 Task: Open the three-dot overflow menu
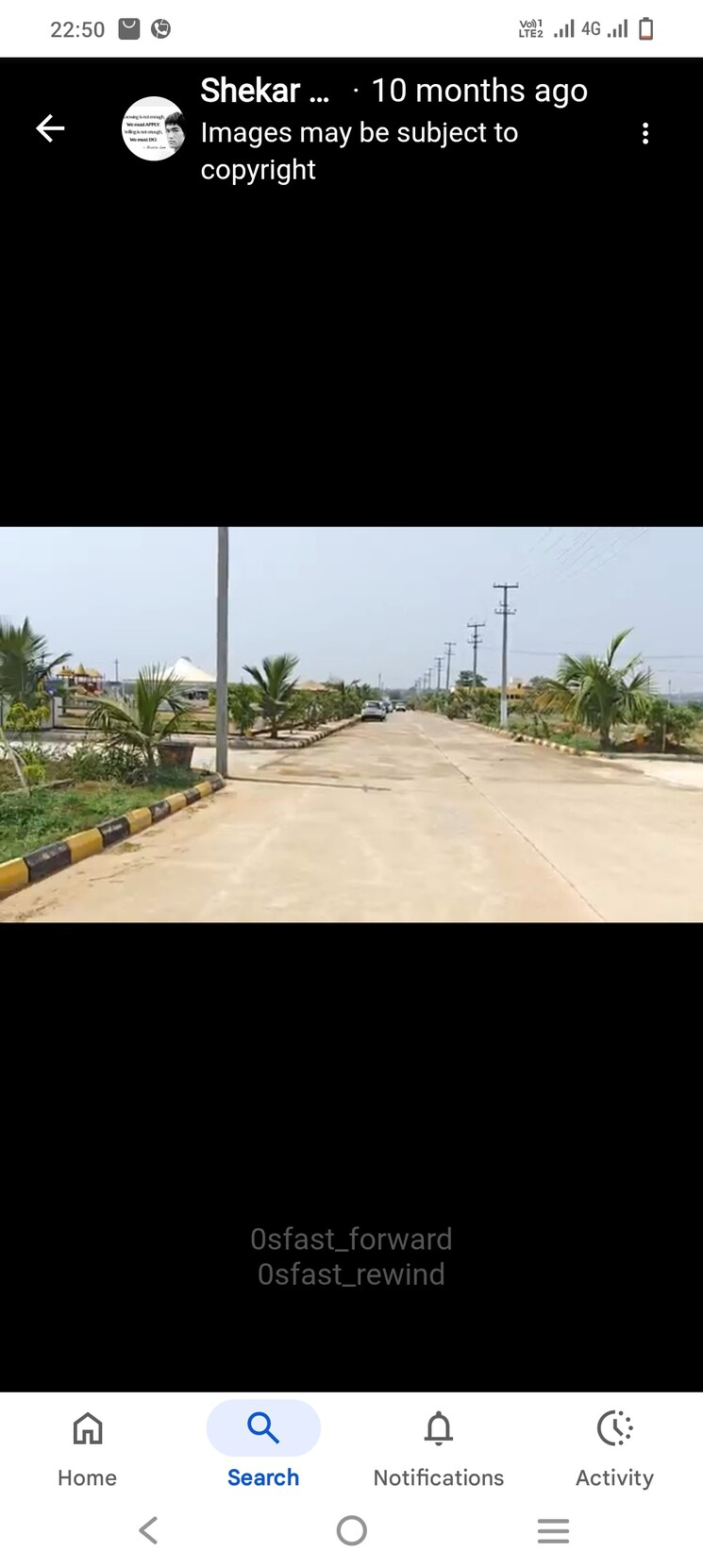[x=645, y=134]
